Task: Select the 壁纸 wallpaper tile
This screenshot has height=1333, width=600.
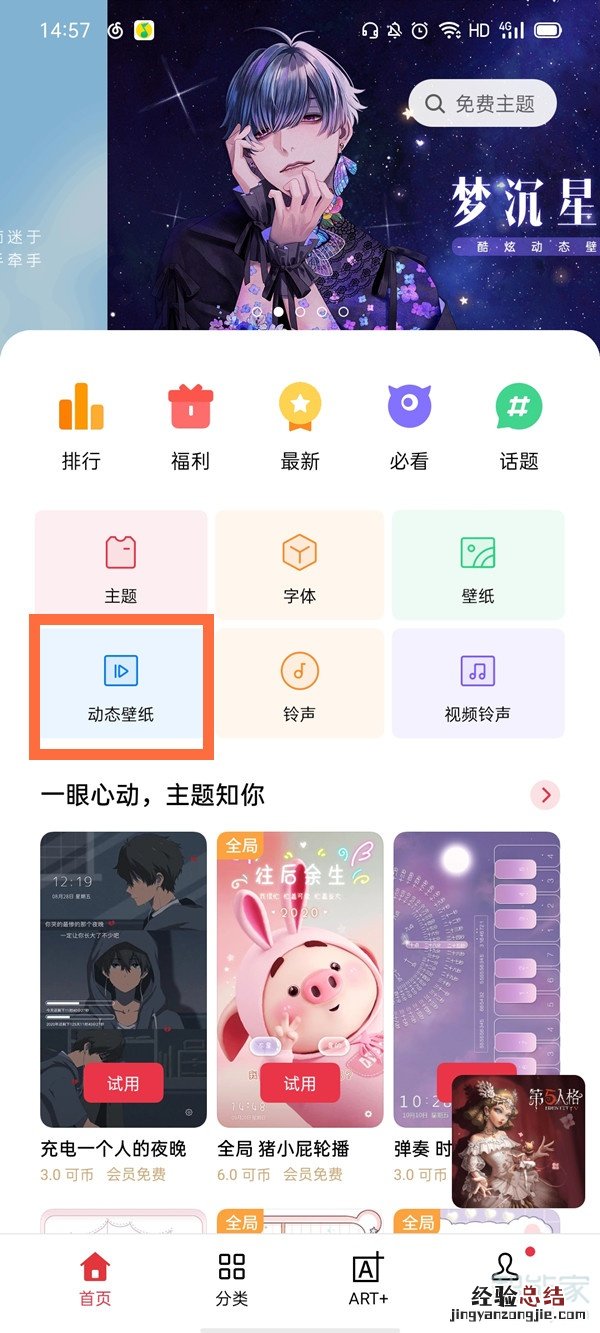Action: (x=478, y=567)
